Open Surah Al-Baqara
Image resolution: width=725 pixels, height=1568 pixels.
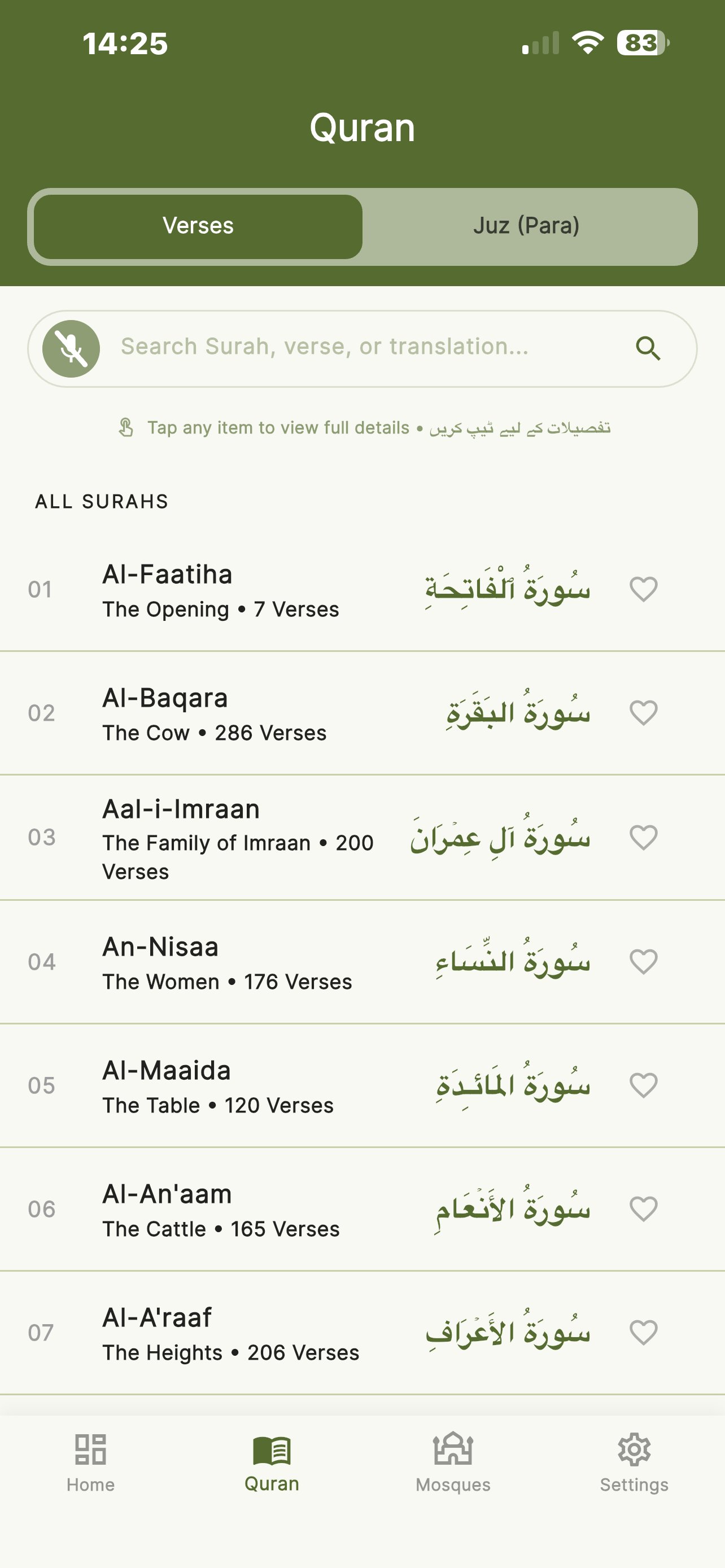click(362, 713)
